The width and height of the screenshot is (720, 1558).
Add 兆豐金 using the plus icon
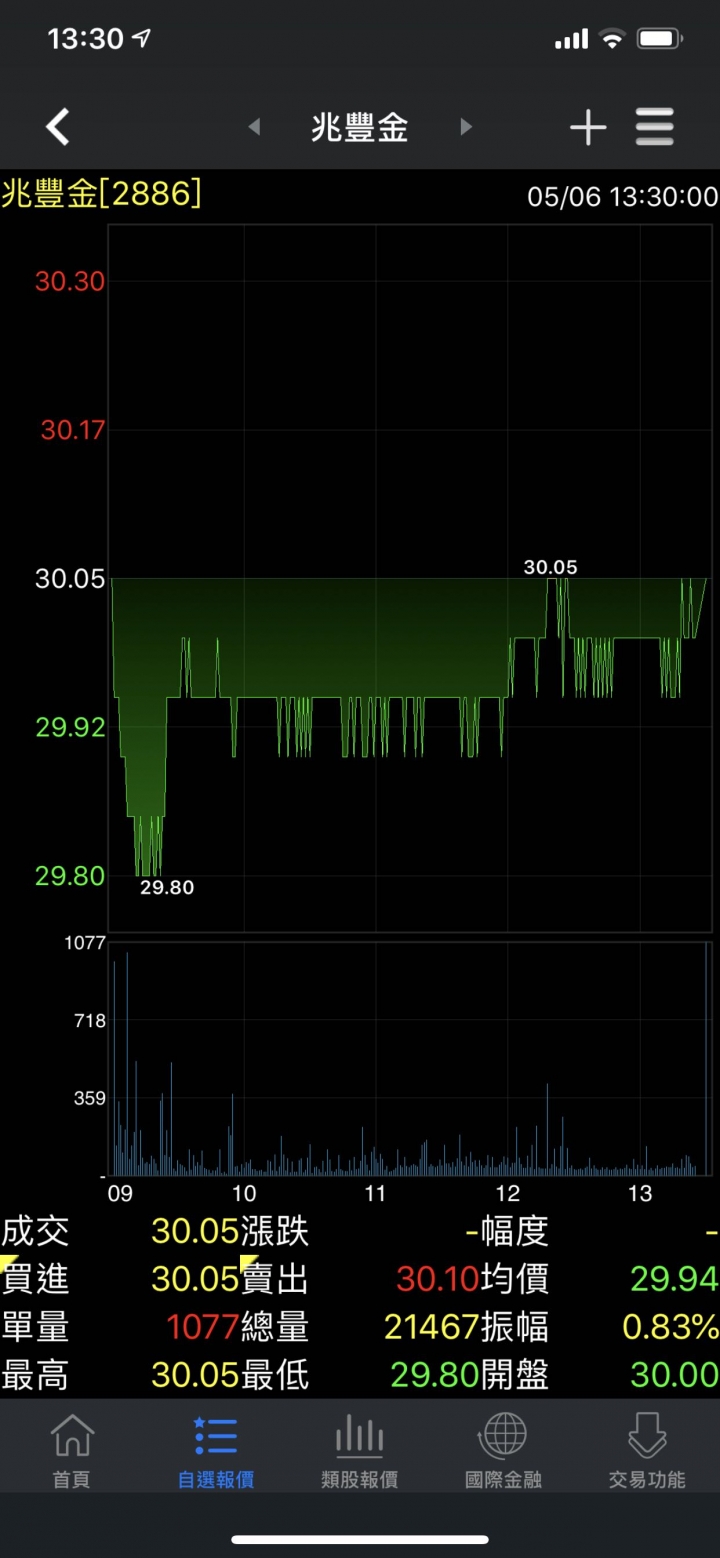[588, 127]
